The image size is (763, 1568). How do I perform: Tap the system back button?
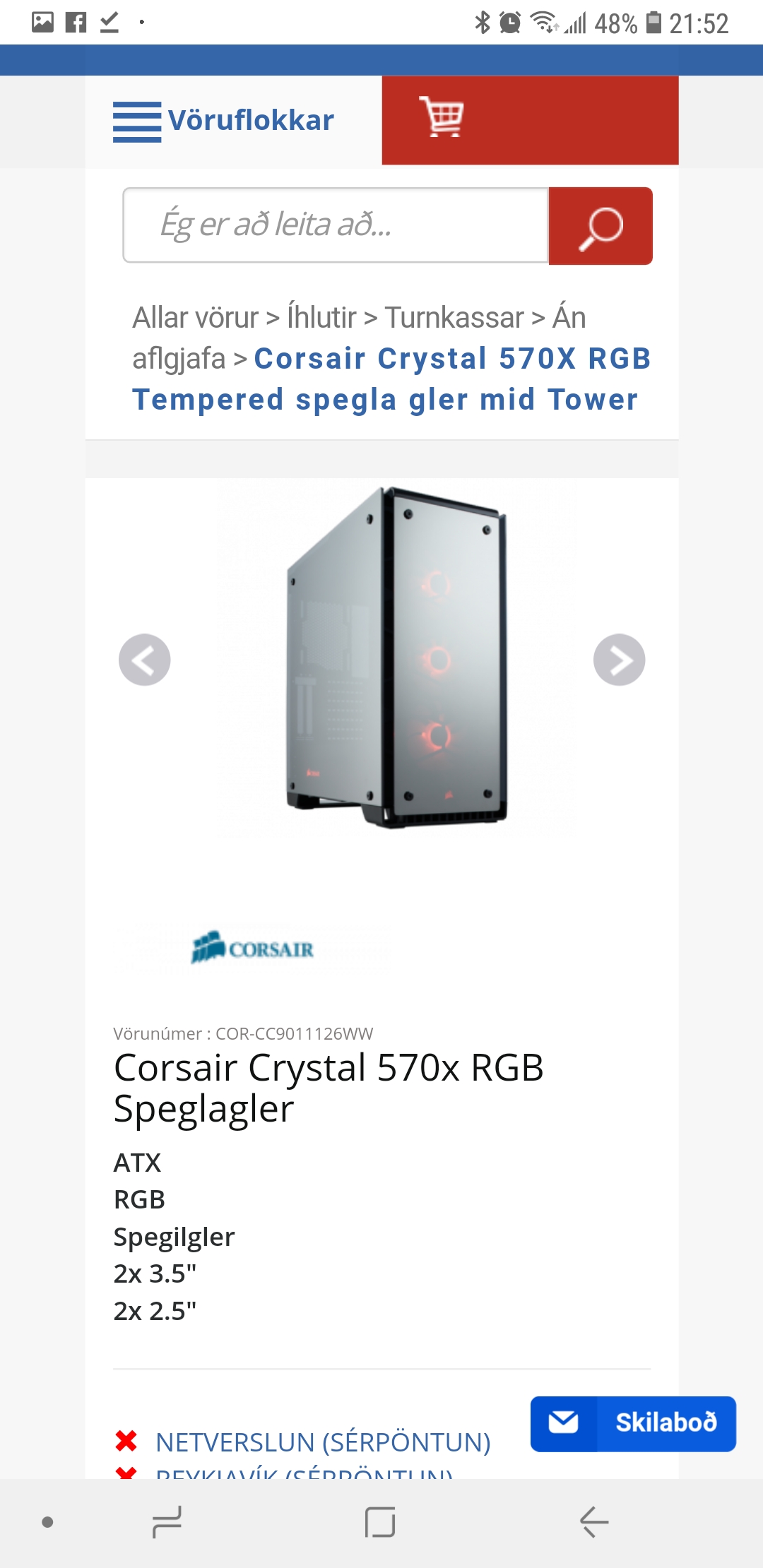[x=593, y=1521]
